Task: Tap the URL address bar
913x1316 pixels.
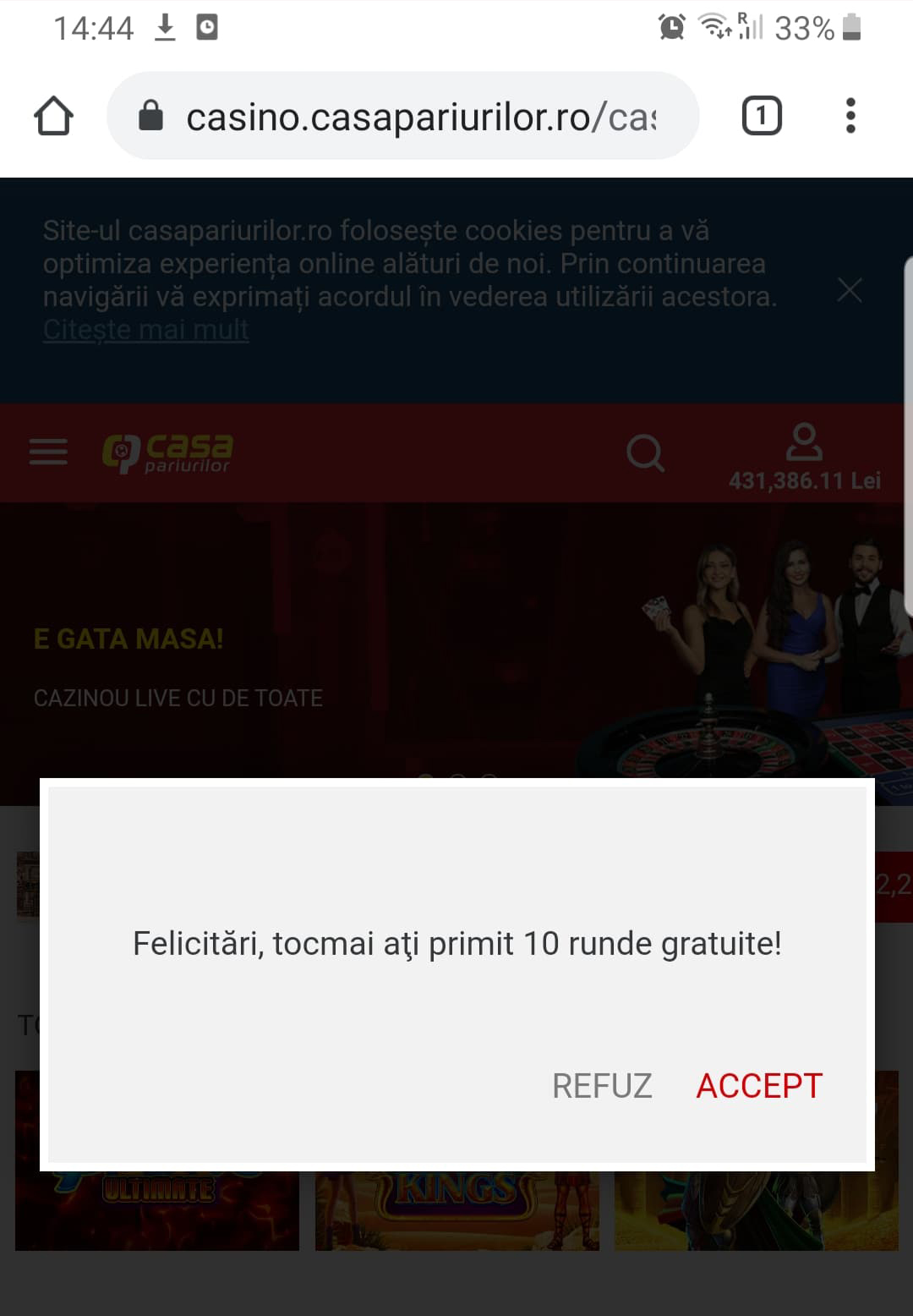Action: point(414,116)
